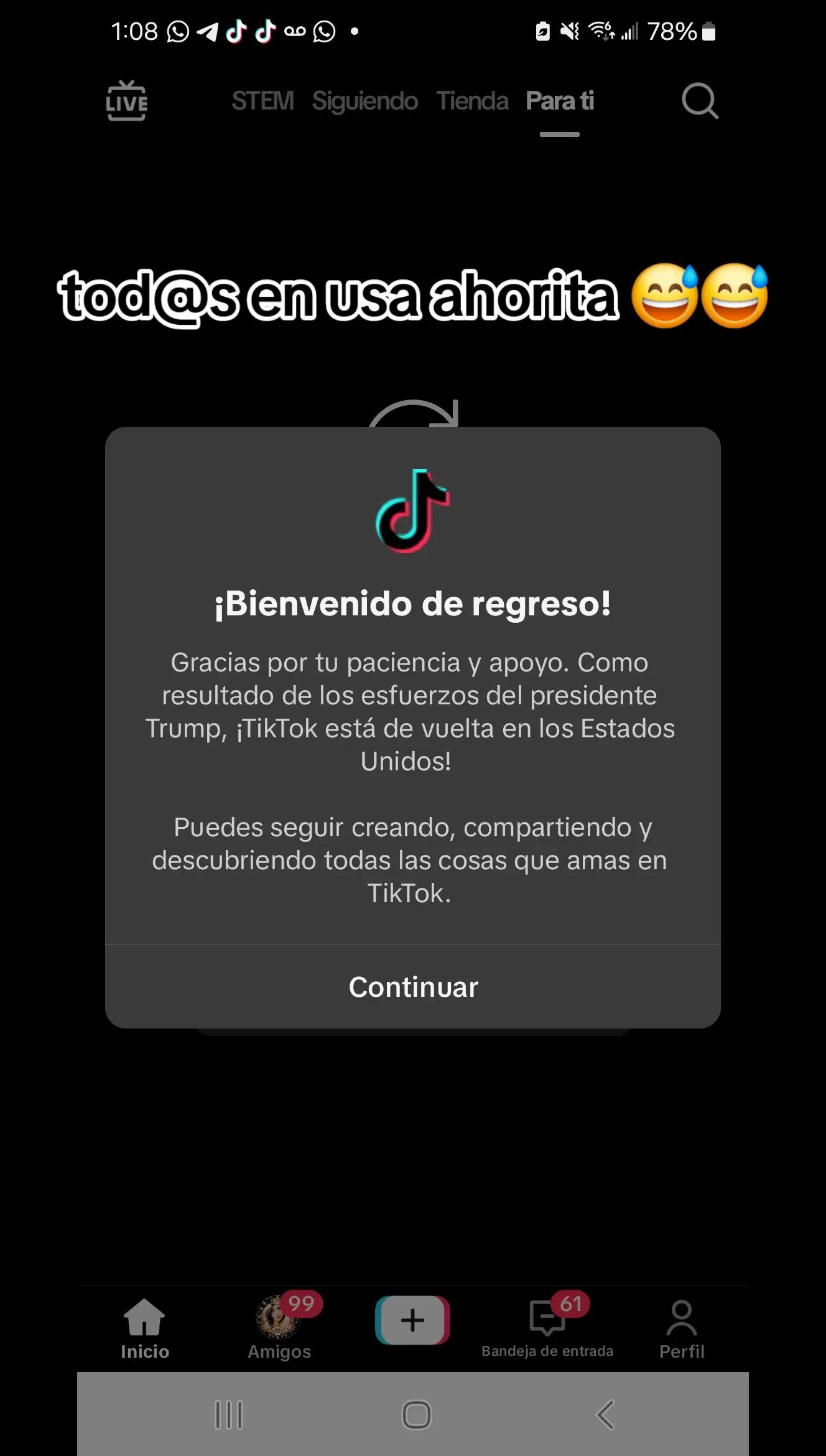
Task: Switch to the STEM tab
Action: tap(262, 101)
